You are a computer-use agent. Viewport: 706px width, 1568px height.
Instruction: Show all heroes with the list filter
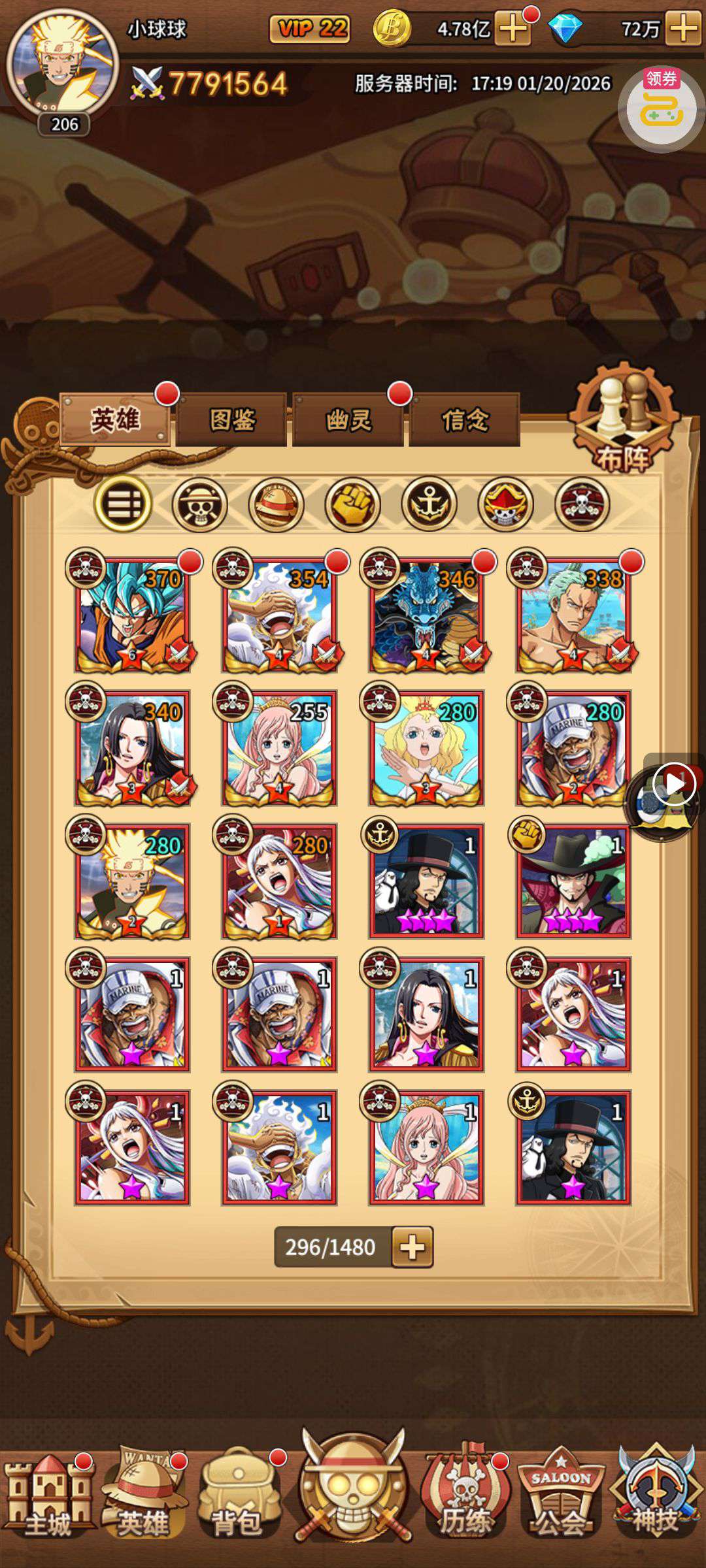[x=123, y=504]
